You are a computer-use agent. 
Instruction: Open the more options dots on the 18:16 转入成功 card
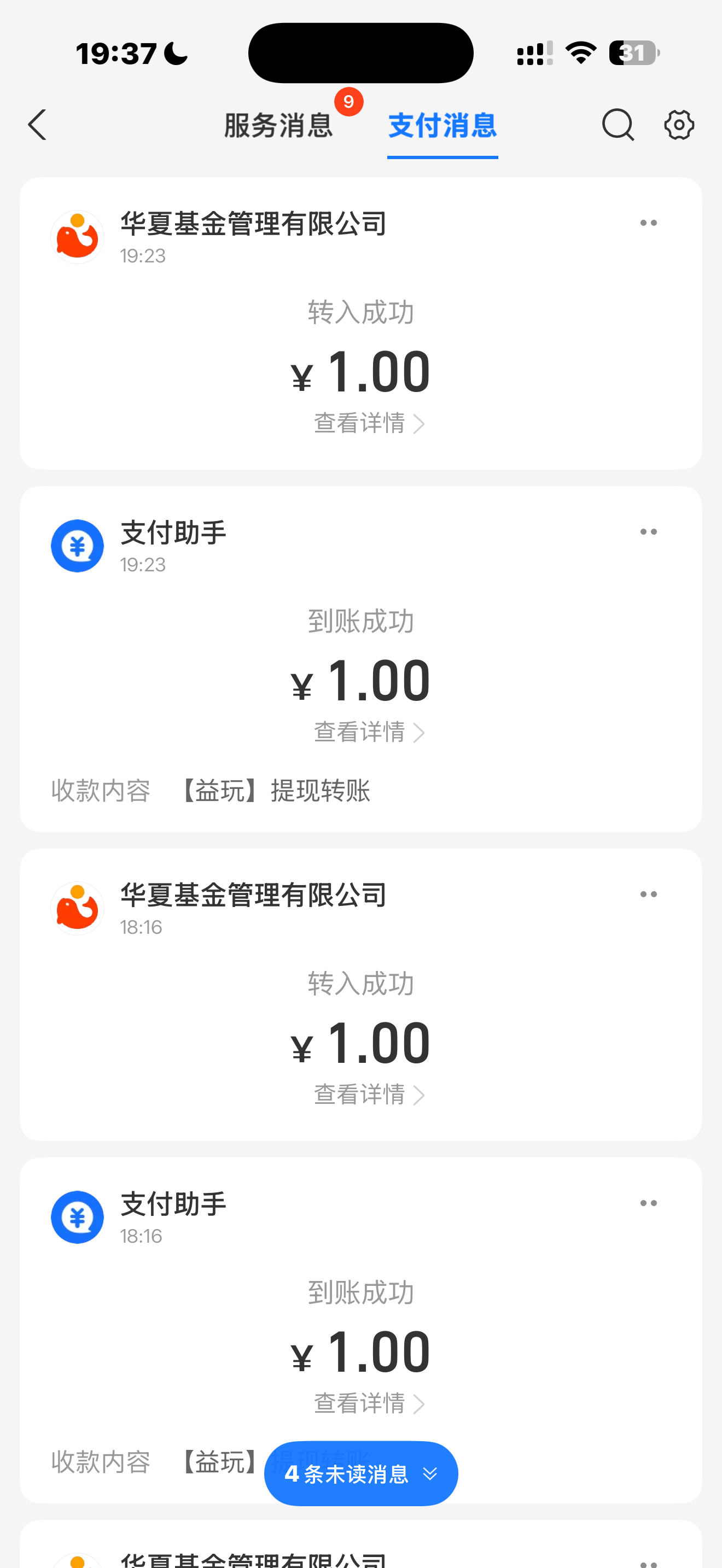tap(648, 893)
